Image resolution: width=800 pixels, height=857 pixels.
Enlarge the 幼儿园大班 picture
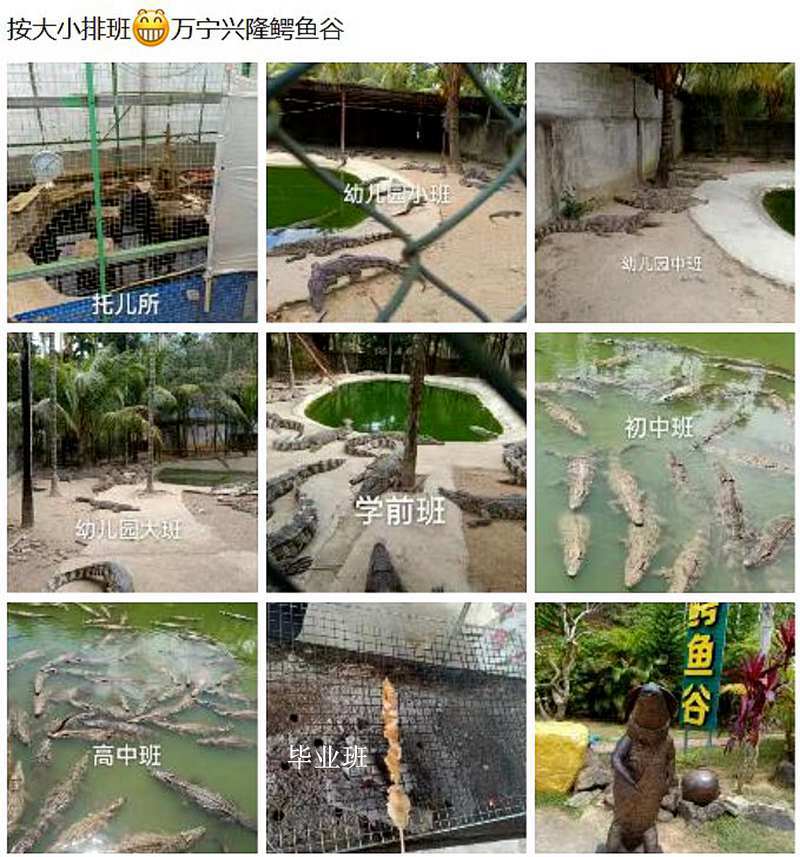(132, 462)
